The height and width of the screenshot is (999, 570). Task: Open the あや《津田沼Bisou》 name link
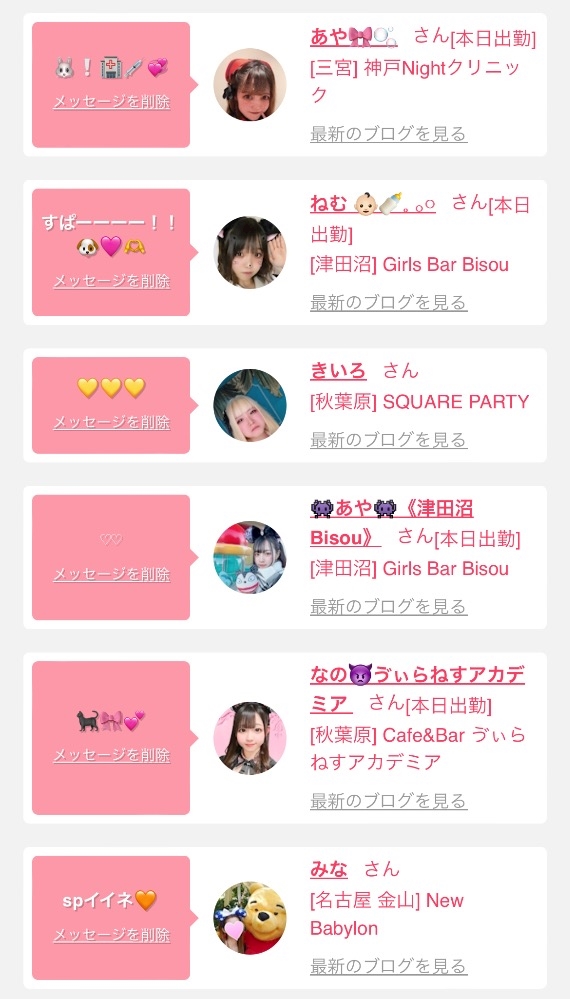(392, 522)
